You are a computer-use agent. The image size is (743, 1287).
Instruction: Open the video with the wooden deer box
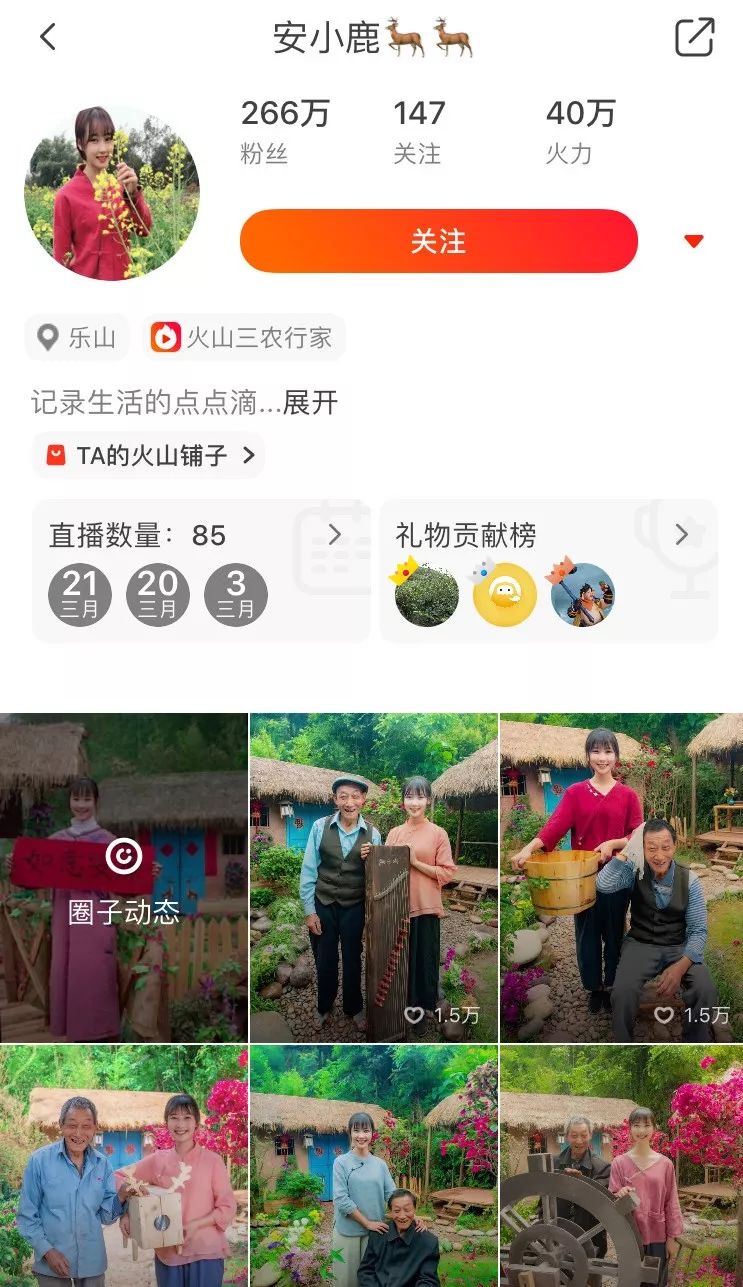coord(123,1165)
